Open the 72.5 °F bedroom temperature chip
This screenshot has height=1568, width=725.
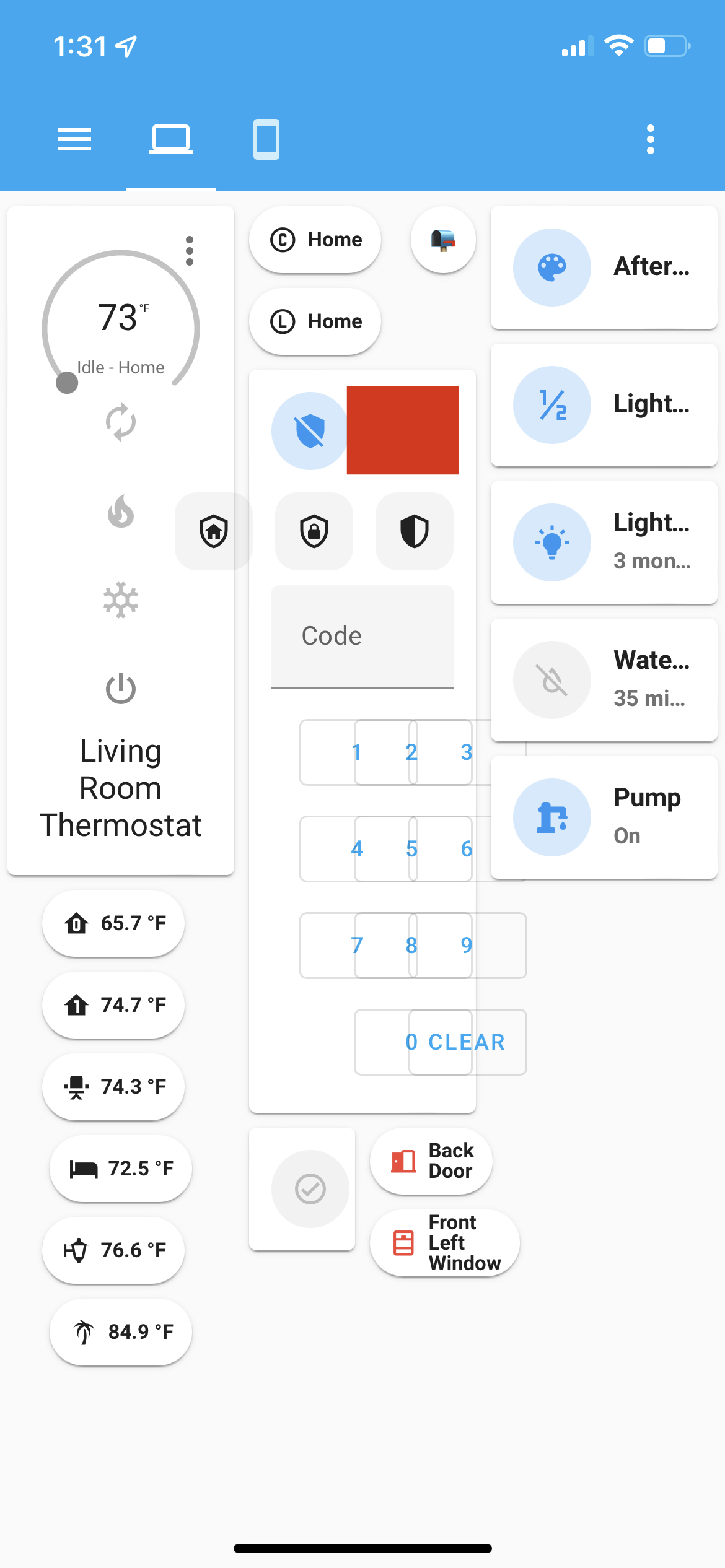(x=121, y=1168)
